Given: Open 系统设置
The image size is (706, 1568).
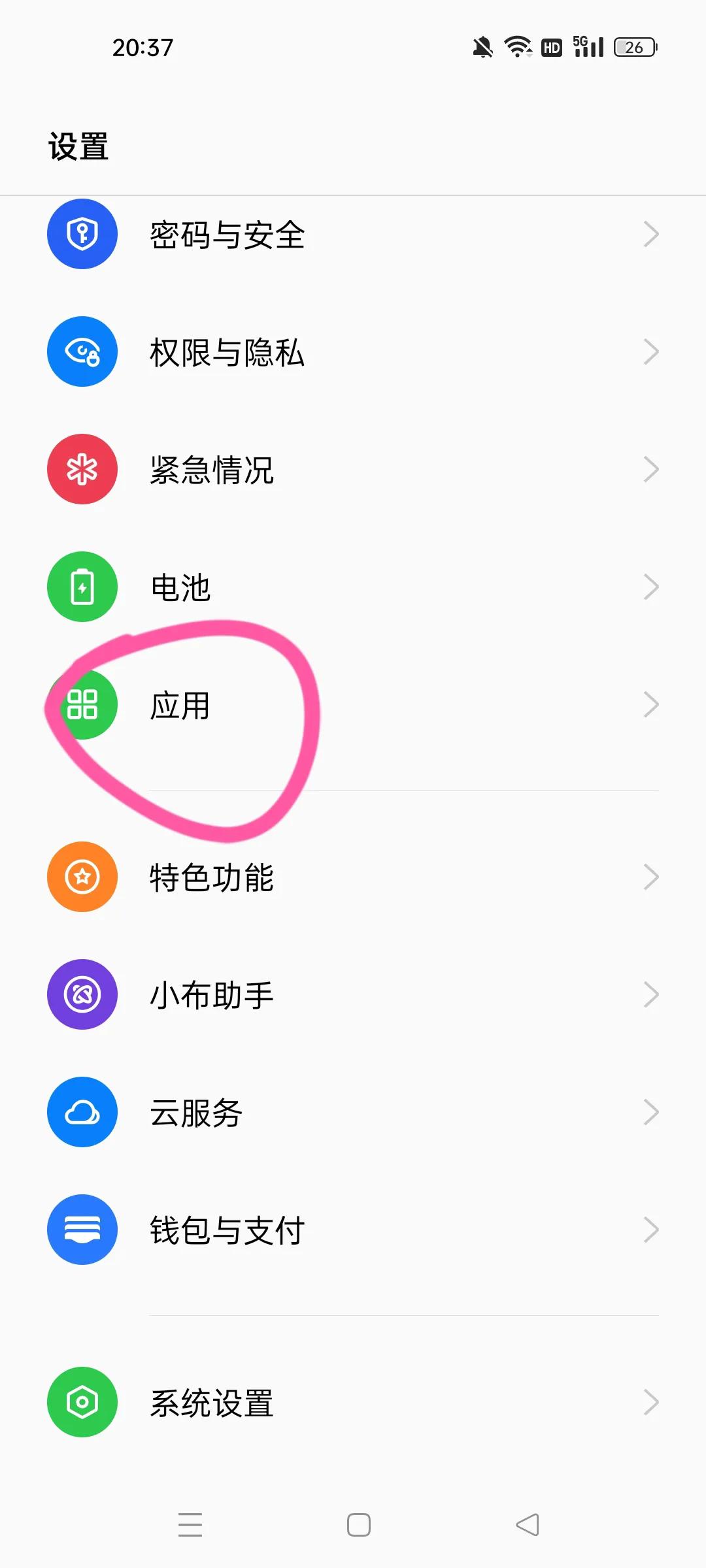Looking at the screenshot, I should (x=353, y=1403).
